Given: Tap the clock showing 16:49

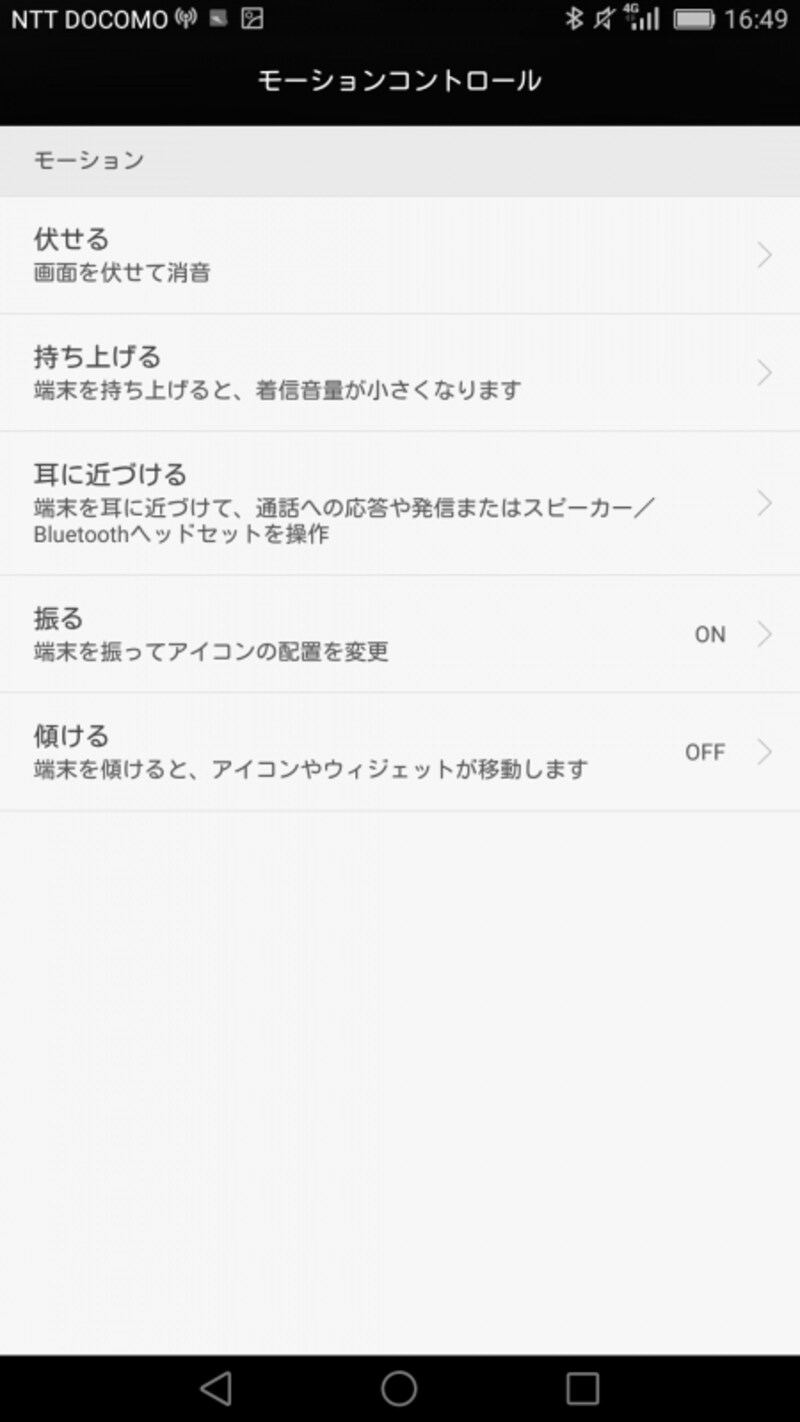Looking at the screenshot, I should [x=753, y=19].
